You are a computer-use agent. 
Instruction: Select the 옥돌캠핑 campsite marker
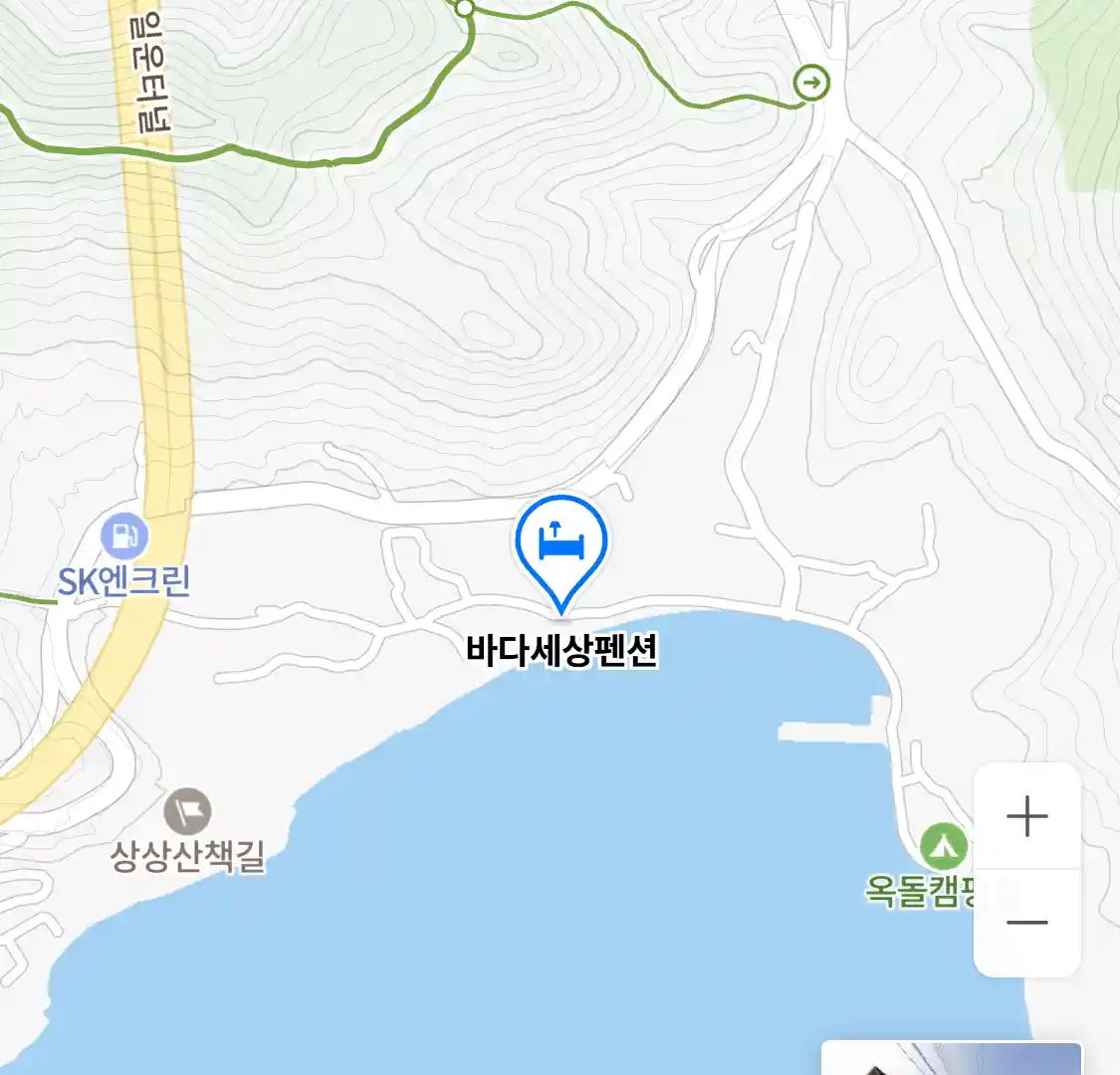coord(943,846)
